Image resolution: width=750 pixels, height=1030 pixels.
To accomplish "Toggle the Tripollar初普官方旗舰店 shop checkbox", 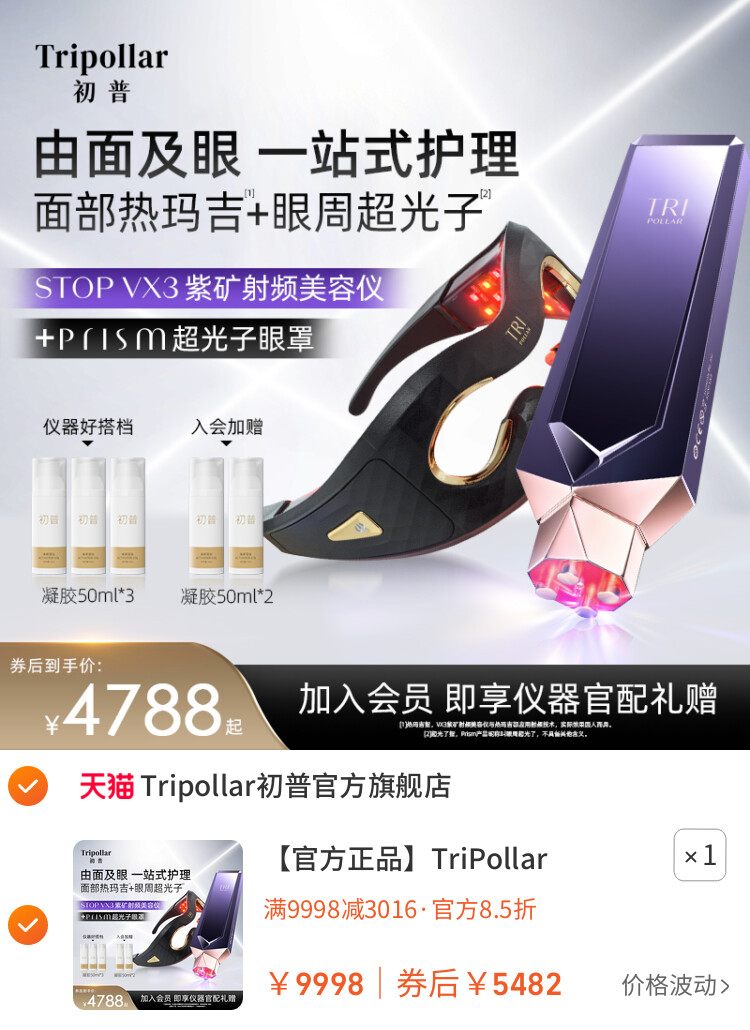I will pyautogui.click(x=28, y=786).
